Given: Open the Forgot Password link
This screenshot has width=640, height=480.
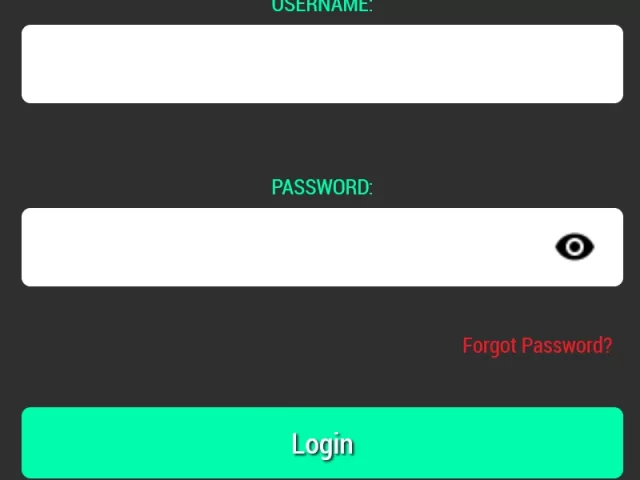Looking at the screenshot, I should (x=537, y=346).
